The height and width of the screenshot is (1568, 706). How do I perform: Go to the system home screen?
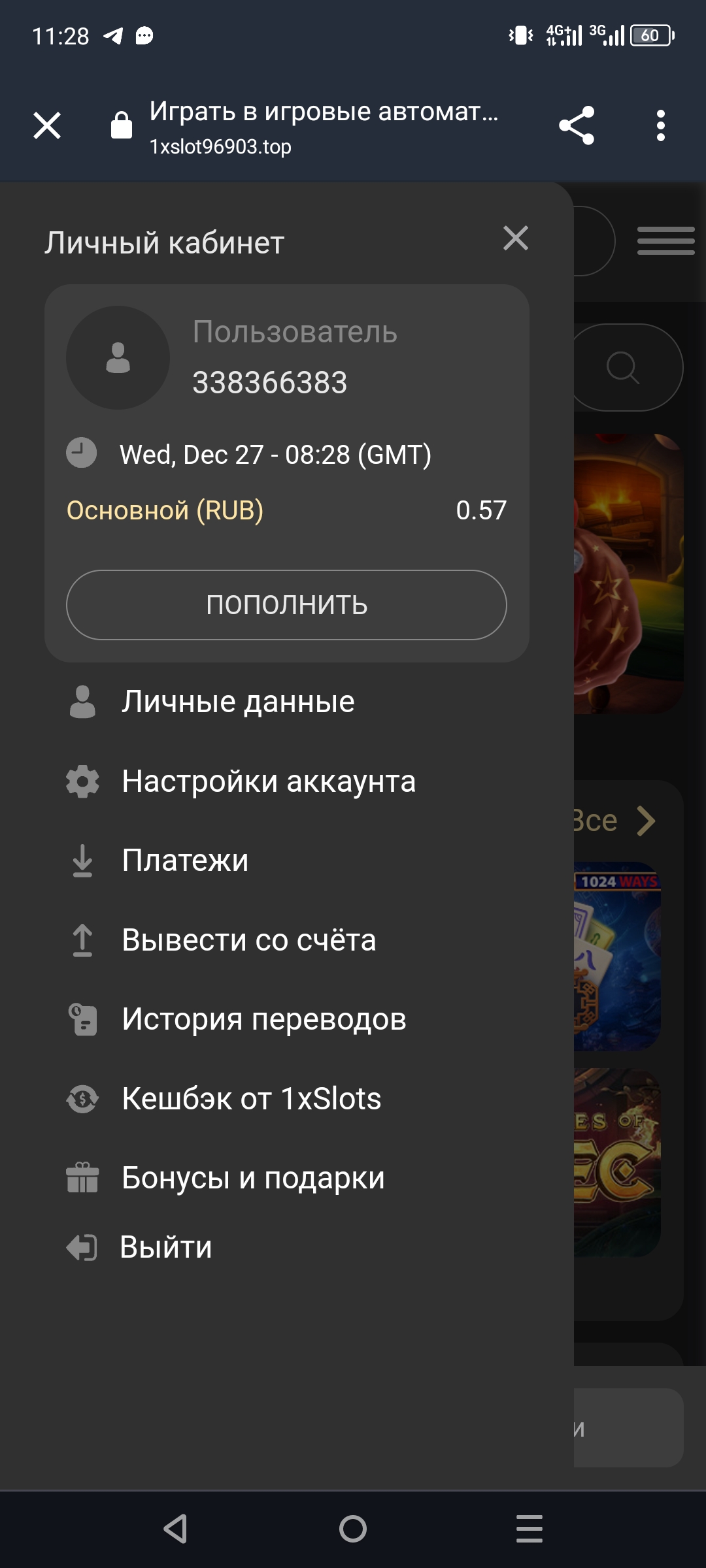(353, 1529)
